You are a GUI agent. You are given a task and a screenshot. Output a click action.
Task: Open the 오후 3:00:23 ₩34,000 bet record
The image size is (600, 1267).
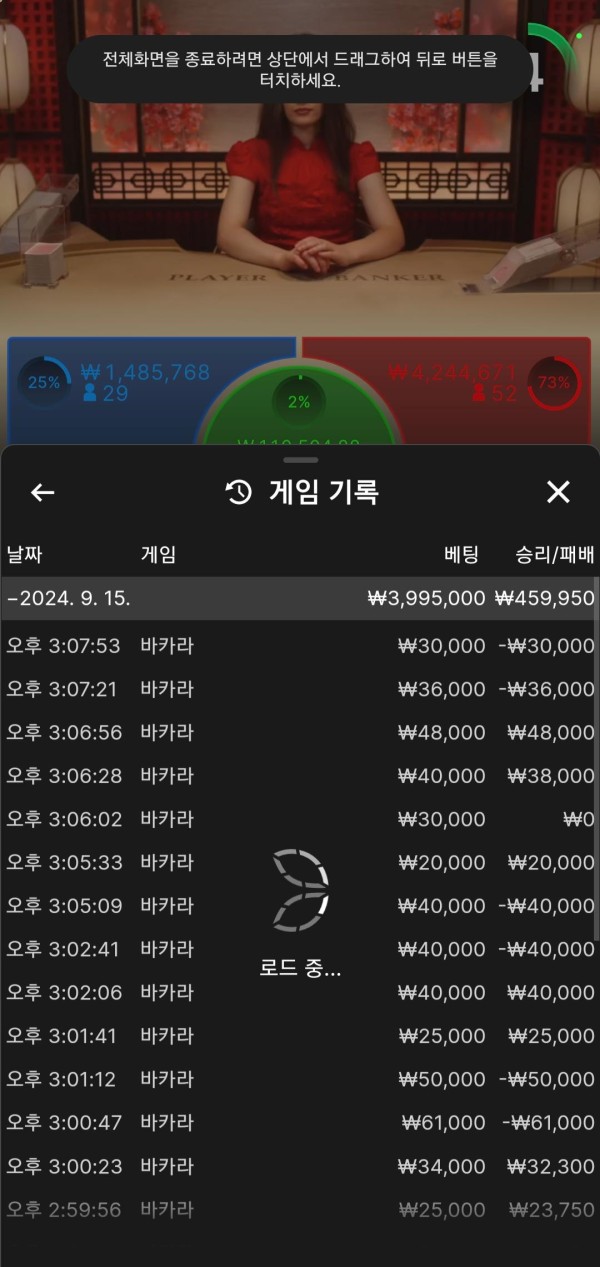300,1166
